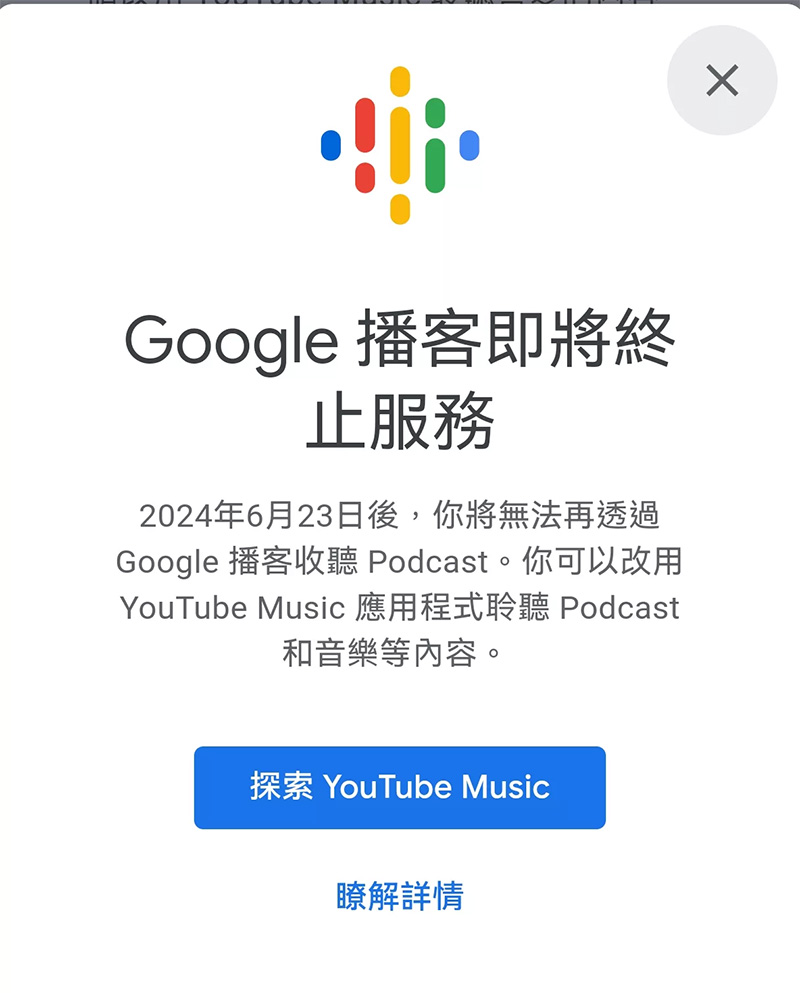The height and width of the screenshot is (993, 800).
Task: Tap the 探索 YouTube Music button
Action: pos(400,787)
